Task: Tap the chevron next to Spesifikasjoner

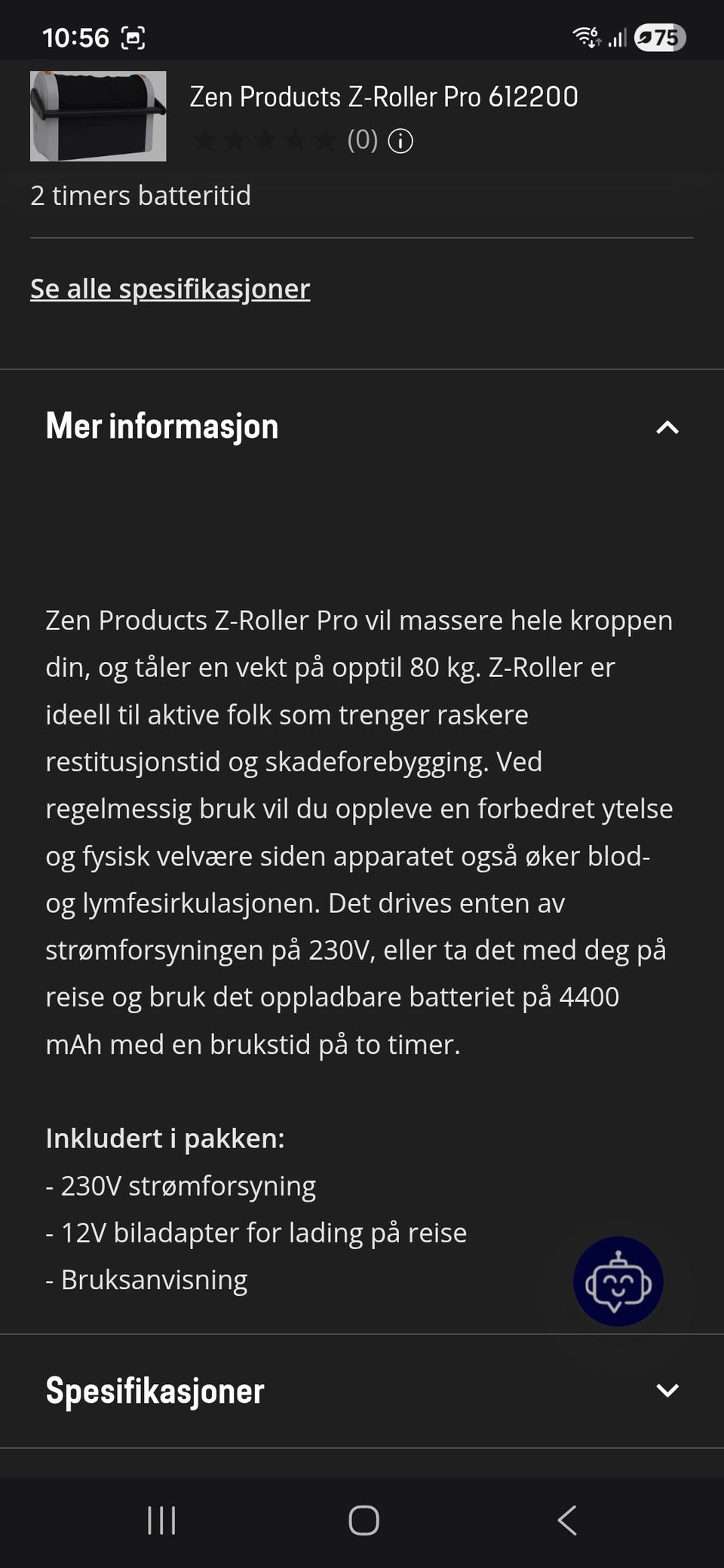Action: [x=667, y=1392]
